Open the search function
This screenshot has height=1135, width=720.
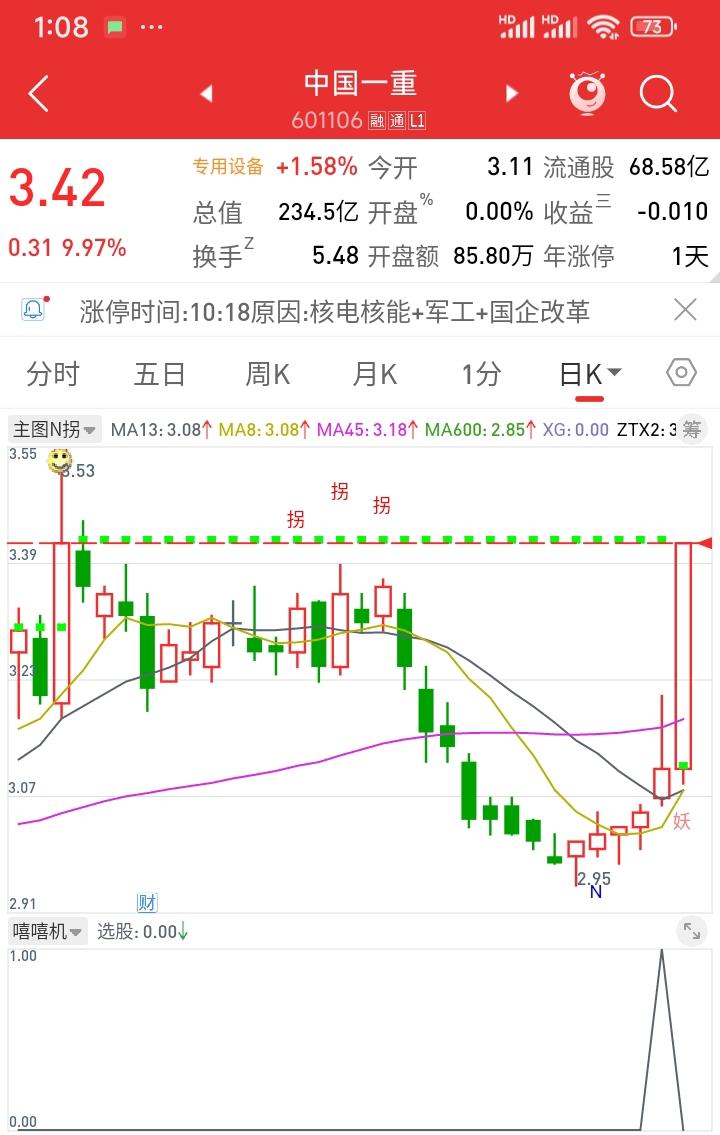point(658,93)
